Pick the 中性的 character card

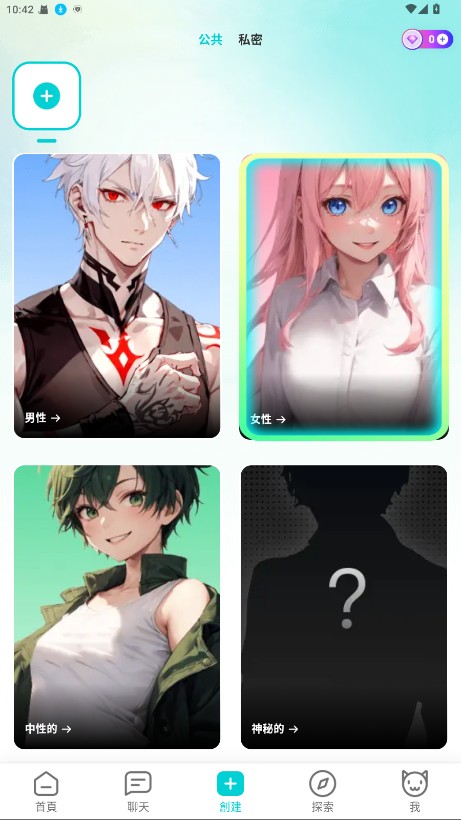click(117, 607)
